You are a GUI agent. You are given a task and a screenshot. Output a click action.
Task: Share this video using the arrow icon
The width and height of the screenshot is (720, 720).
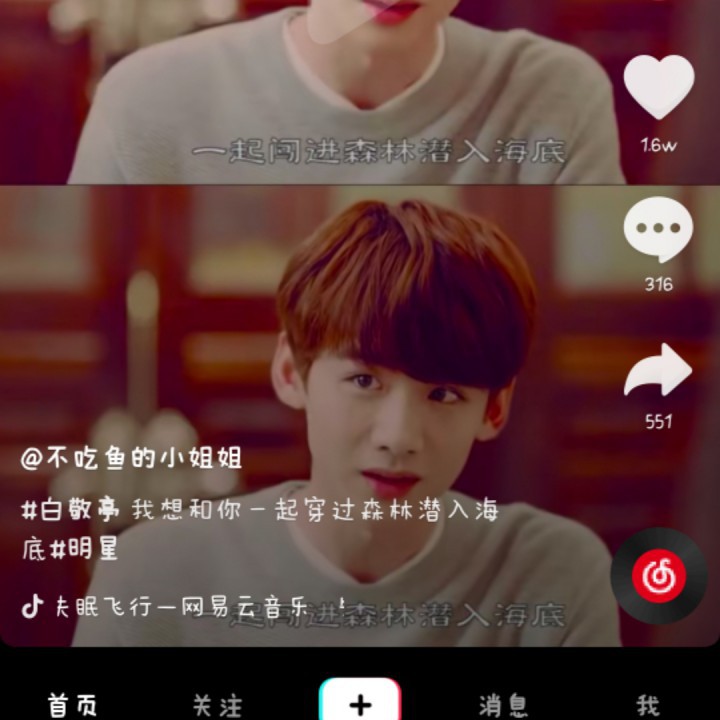tap(658, 370)
